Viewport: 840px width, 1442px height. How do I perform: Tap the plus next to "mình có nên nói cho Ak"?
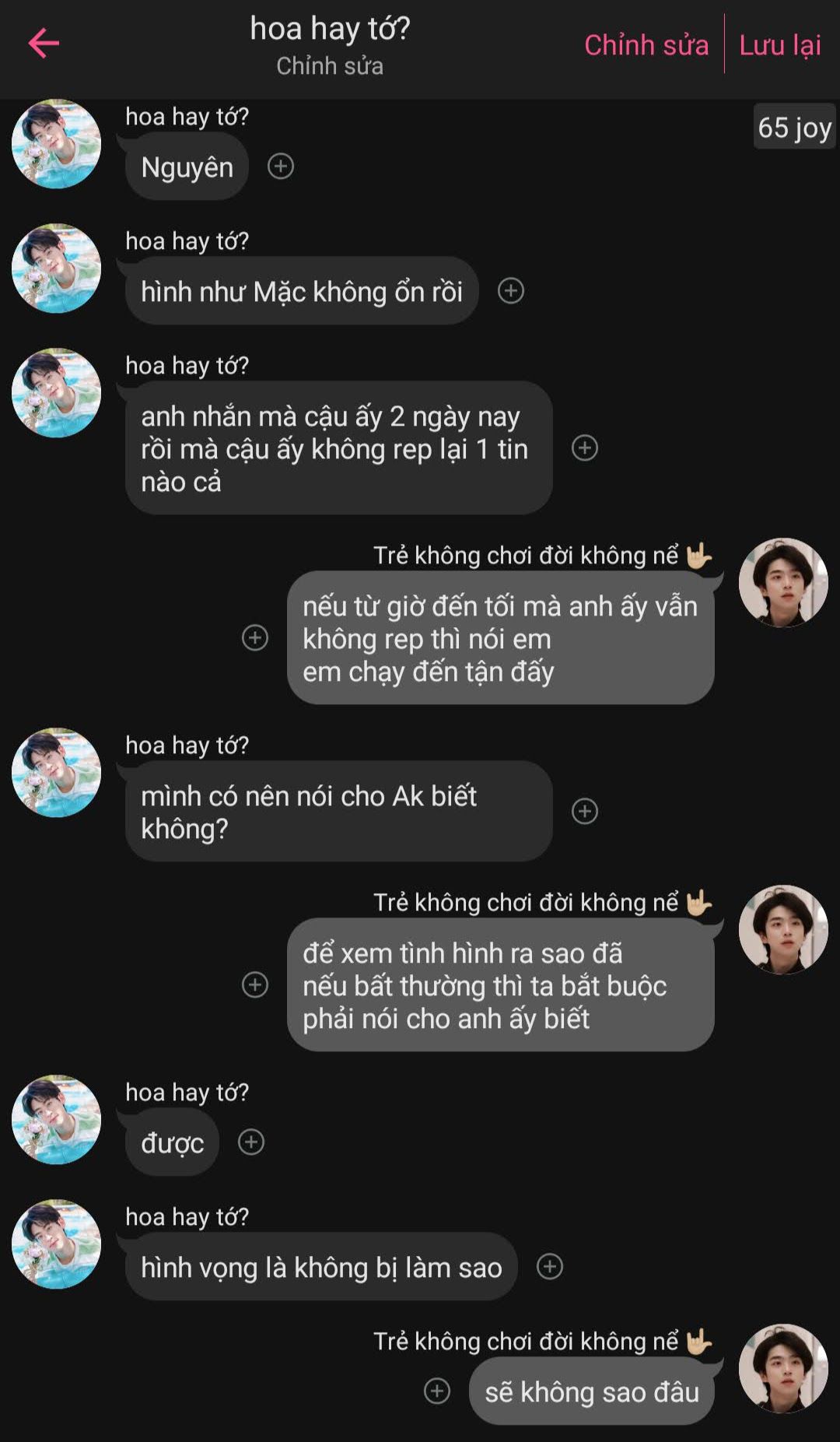585,811
